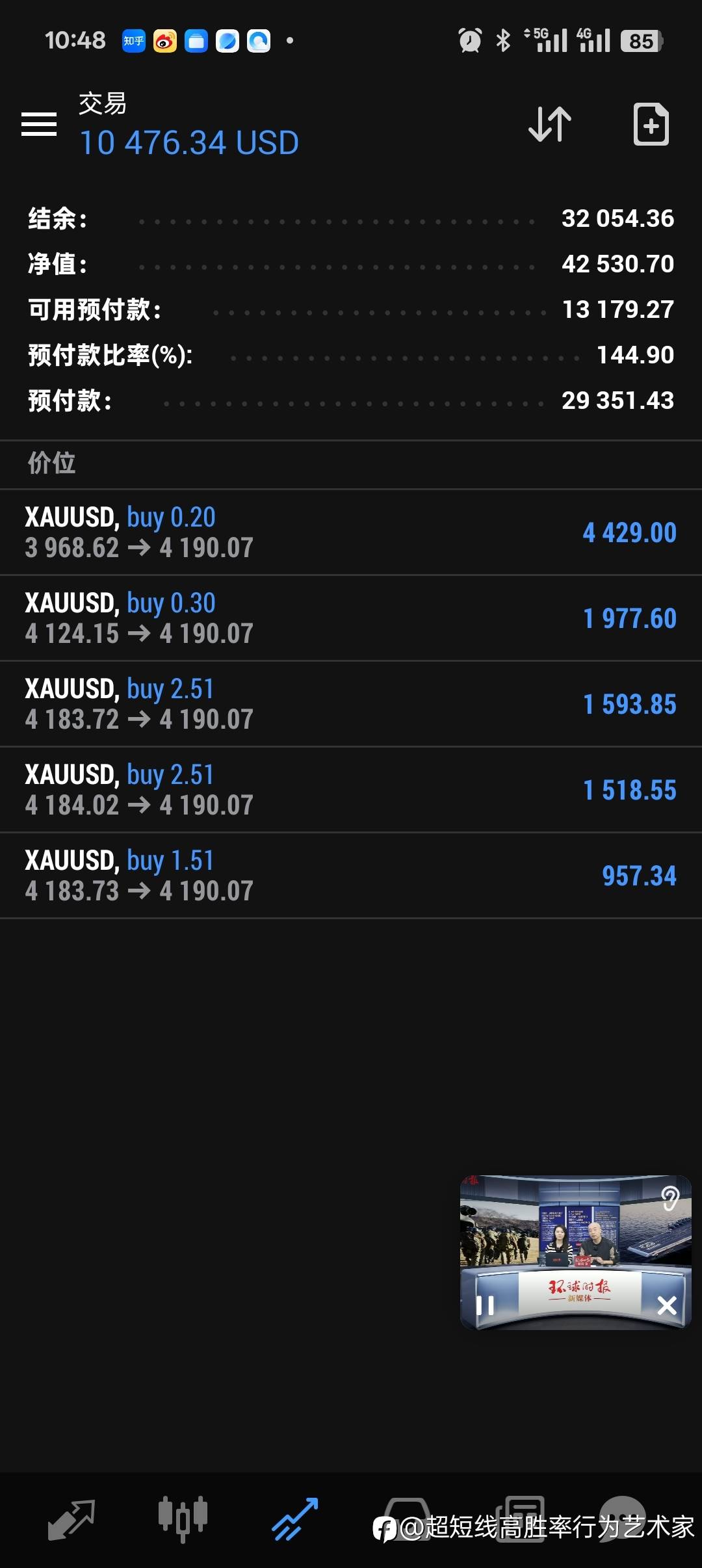Open the XAUUSD buy 0.20 position
Image resolution: width=702 pixels, height=1568 pixels.
(351, 532)
